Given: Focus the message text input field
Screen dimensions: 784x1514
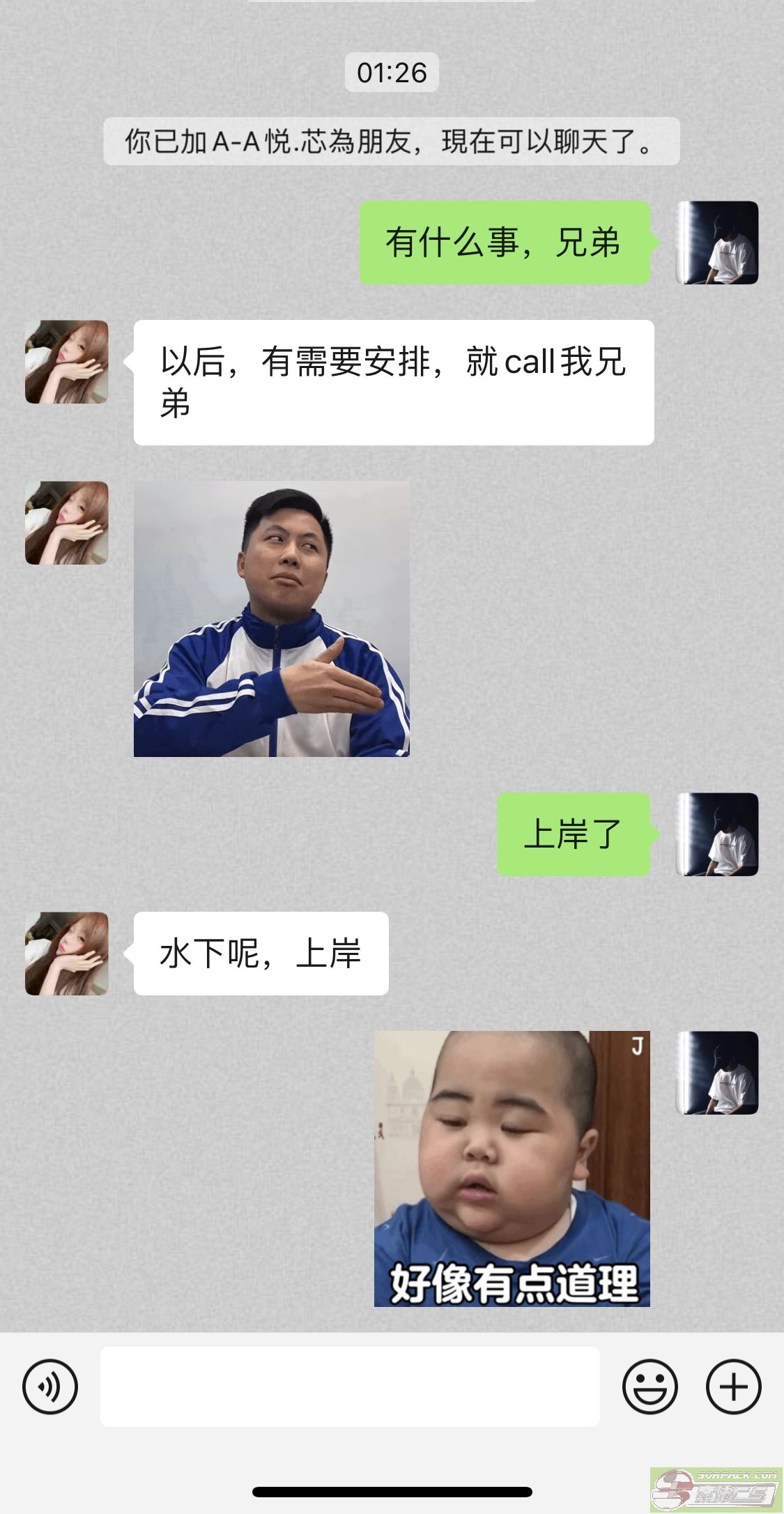Looking at the screenshot, I should (350, 1386).
